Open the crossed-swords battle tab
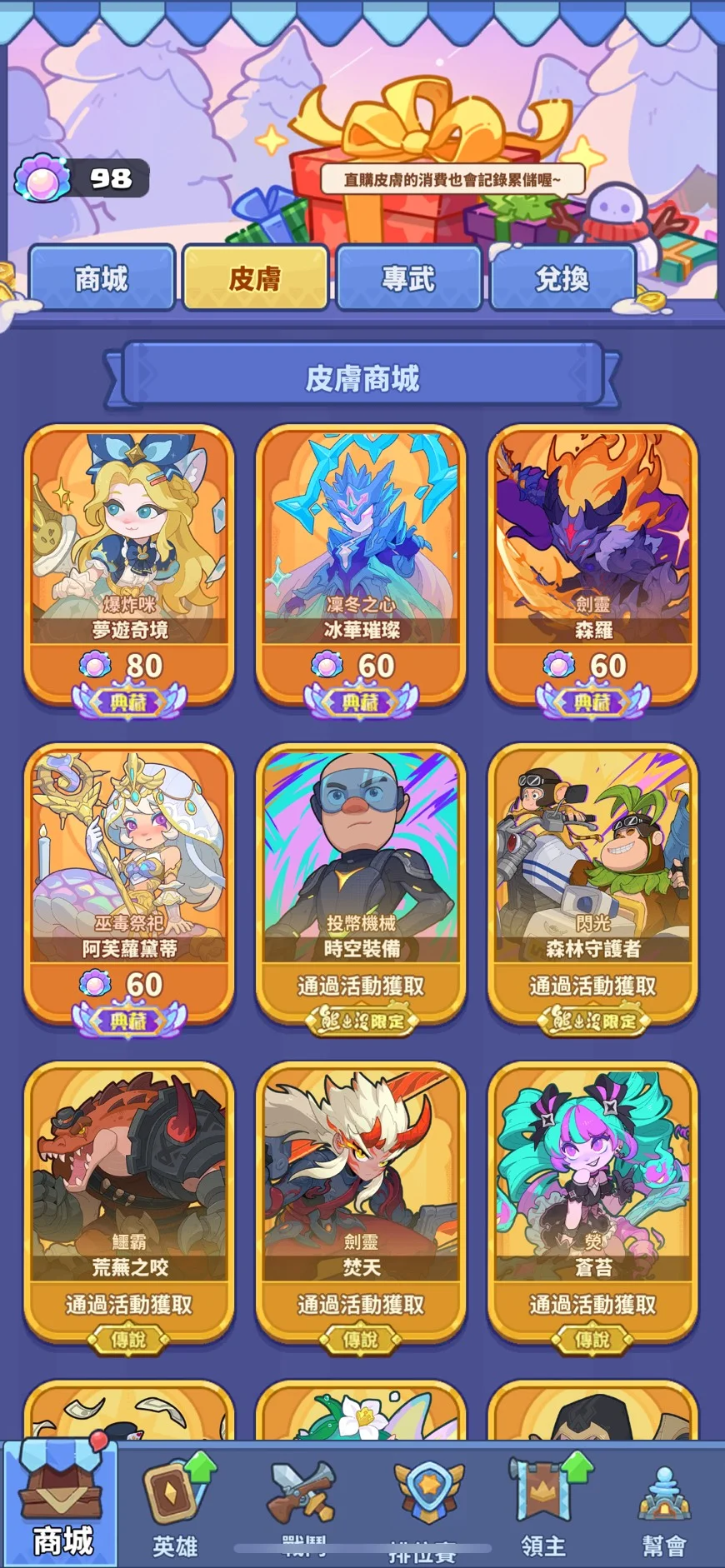 302,1500
